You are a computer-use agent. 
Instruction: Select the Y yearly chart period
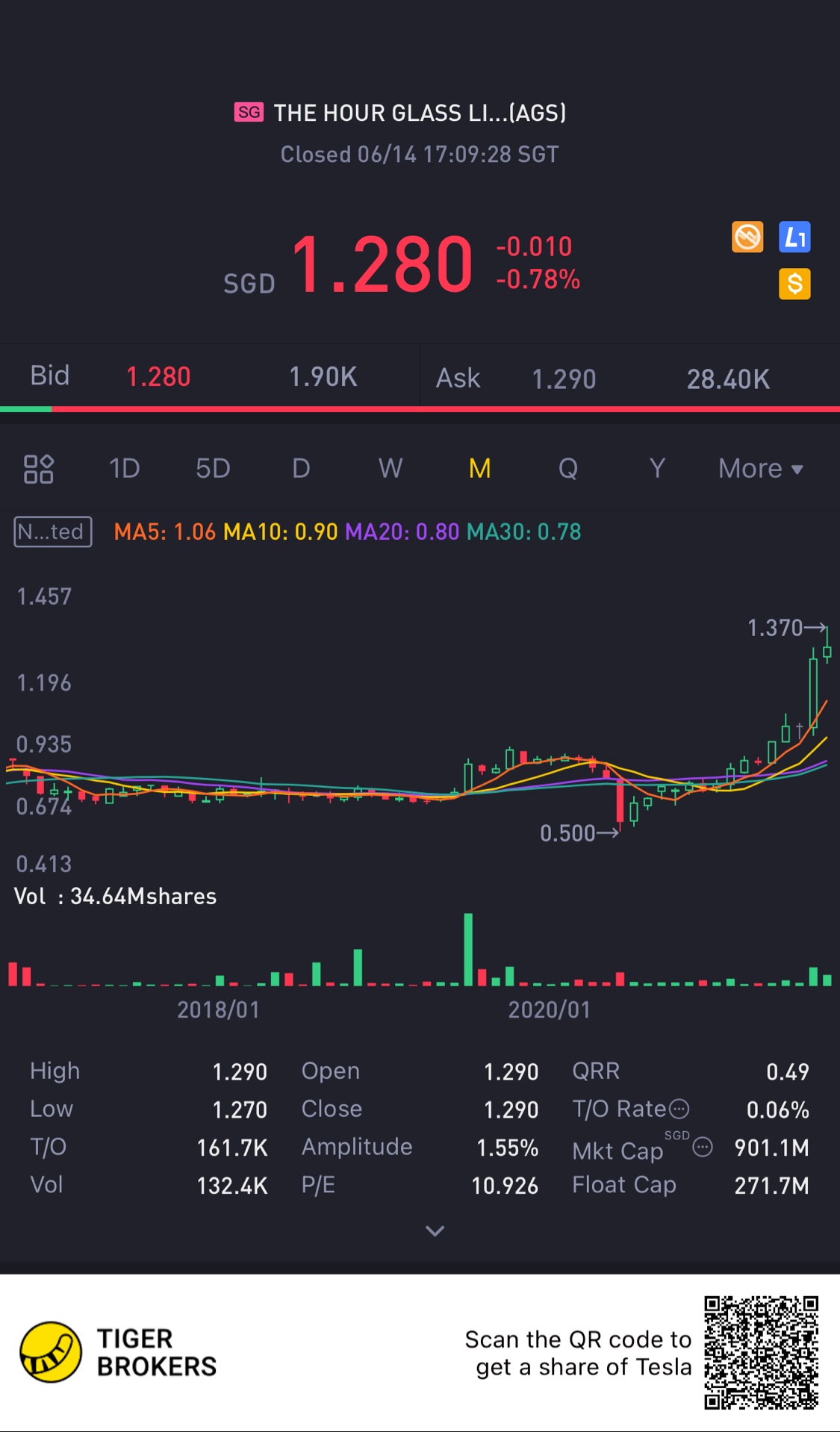pyautogui.click(x=657, y=469)
